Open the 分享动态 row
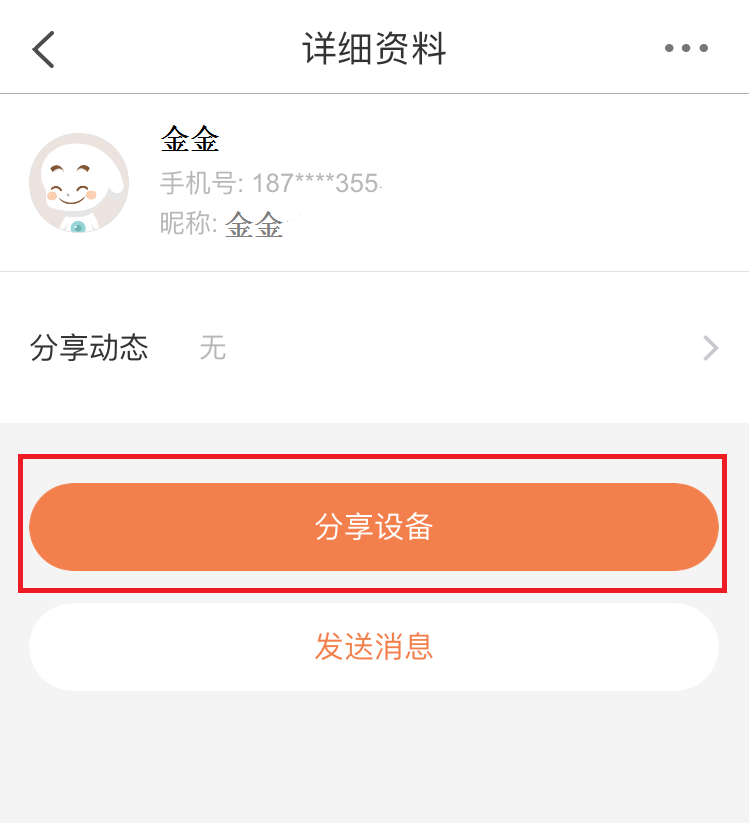The height and width of the screenshot is (823, 749). click(x=374, y=348)
